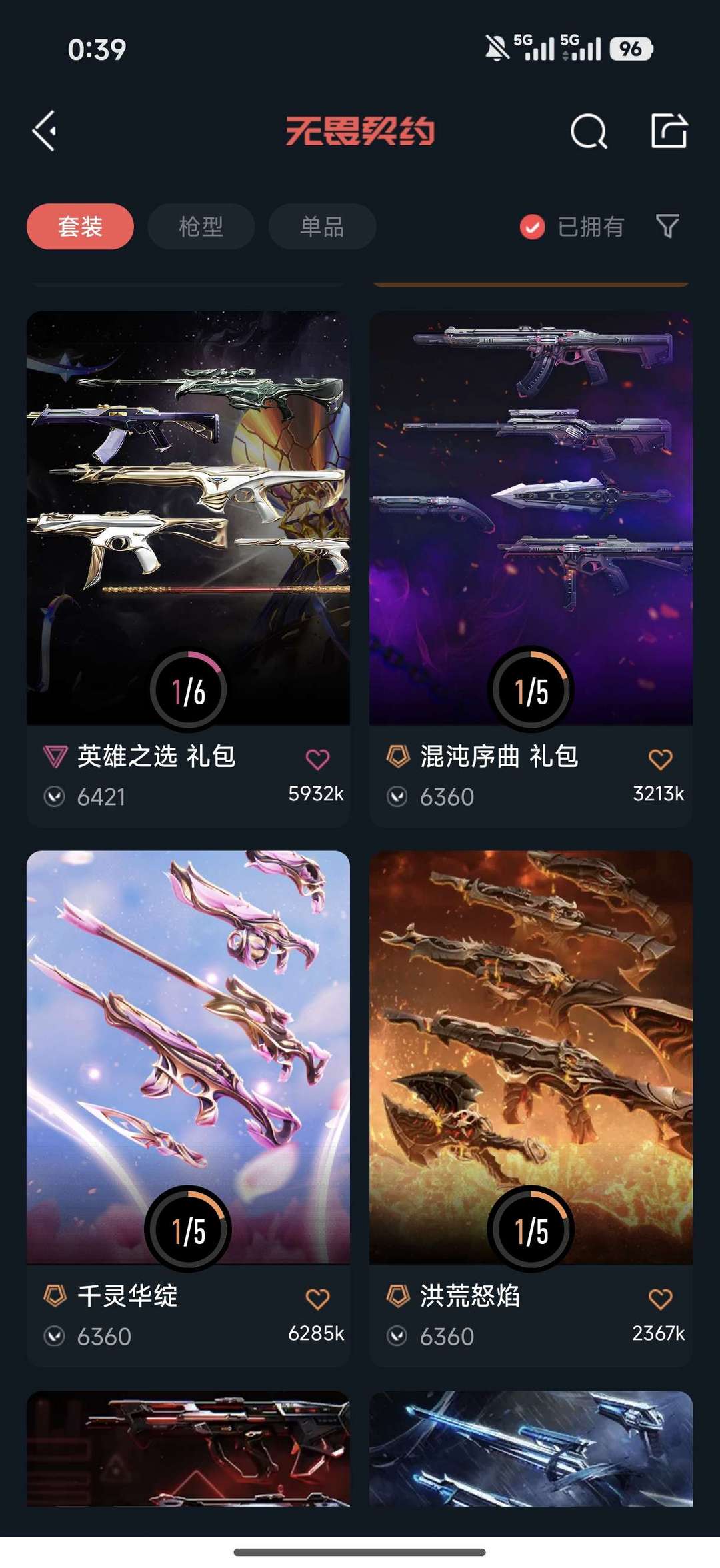
Task: Uncheck the 已拥有 filter checkbox
Action: click(532, 227)
